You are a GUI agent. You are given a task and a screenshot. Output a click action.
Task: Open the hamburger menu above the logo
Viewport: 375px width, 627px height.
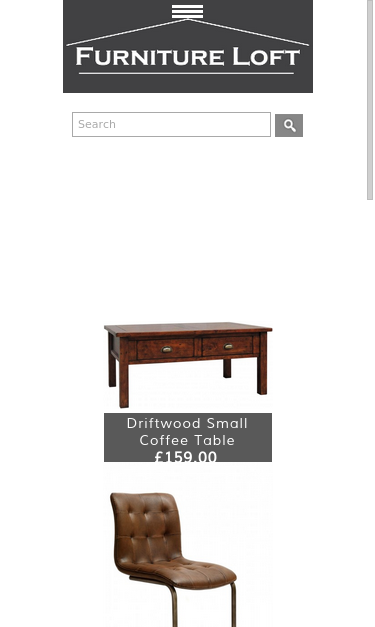[188, 11]
